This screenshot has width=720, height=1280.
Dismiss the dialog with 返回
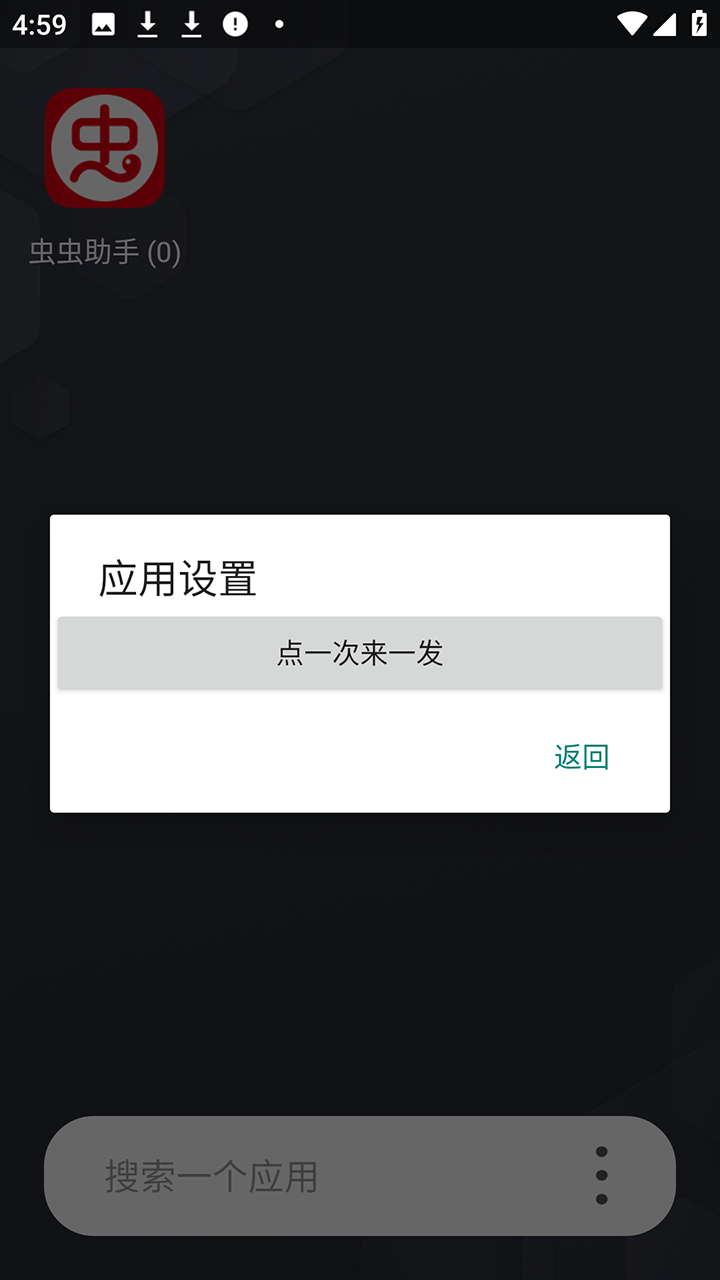point(581,757)
